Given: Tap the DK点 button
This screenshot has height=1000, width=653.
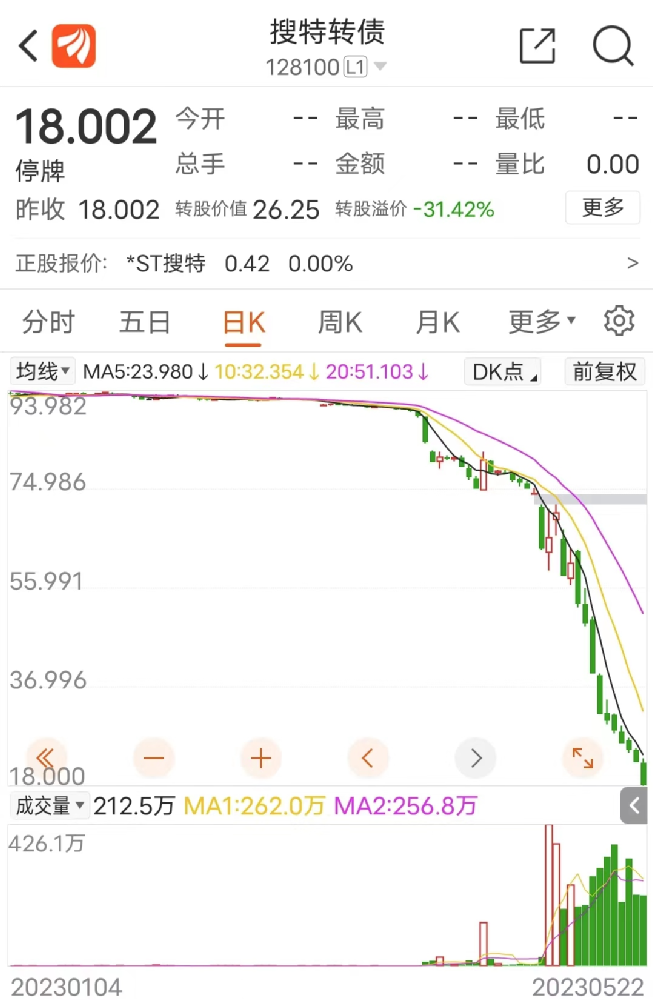Looking at the screenshot, I should coord(503,371).
